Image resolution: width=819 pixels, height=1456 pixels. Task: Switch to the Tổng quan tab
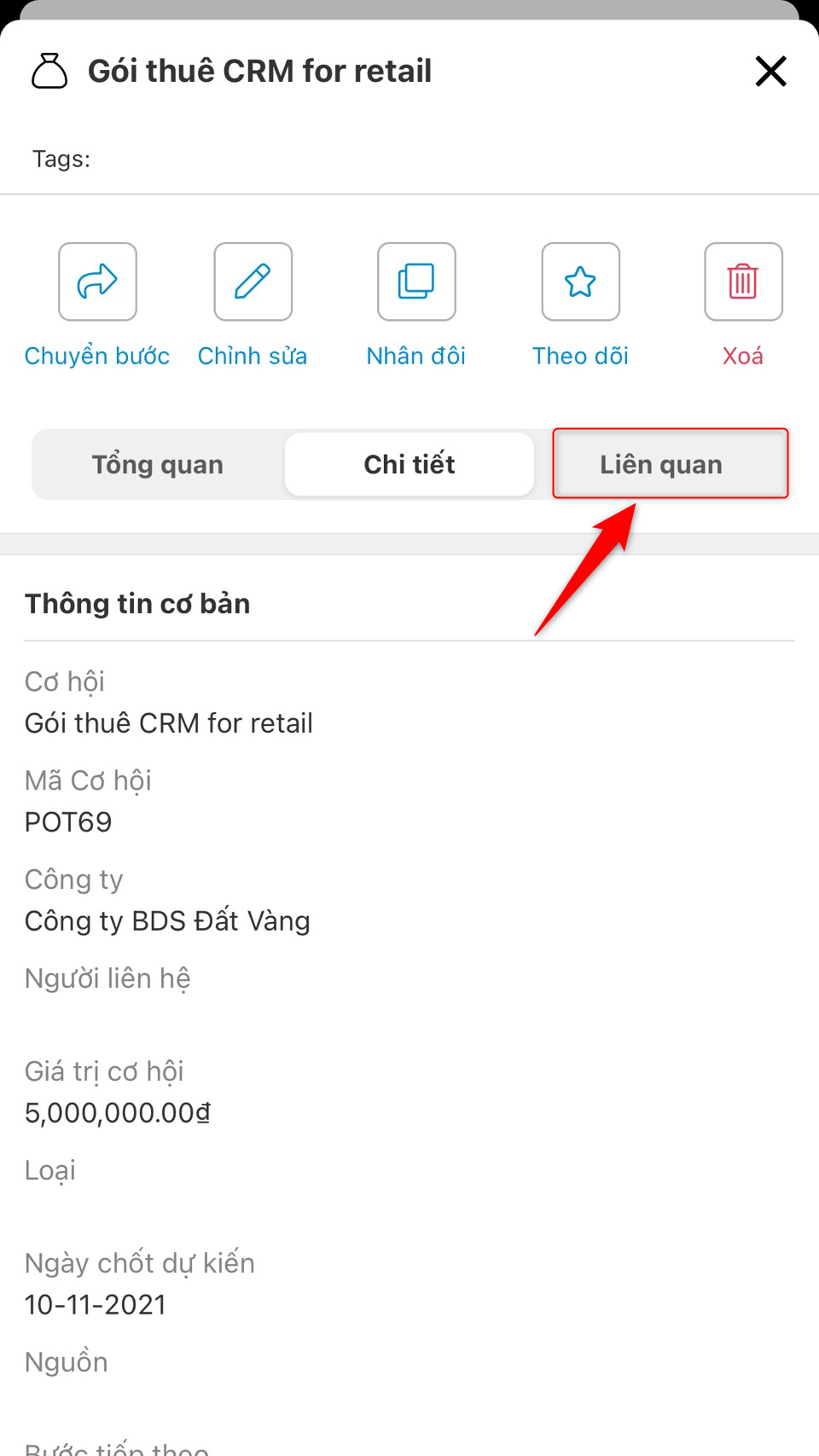pyautogui.click(x=158, y=464)
